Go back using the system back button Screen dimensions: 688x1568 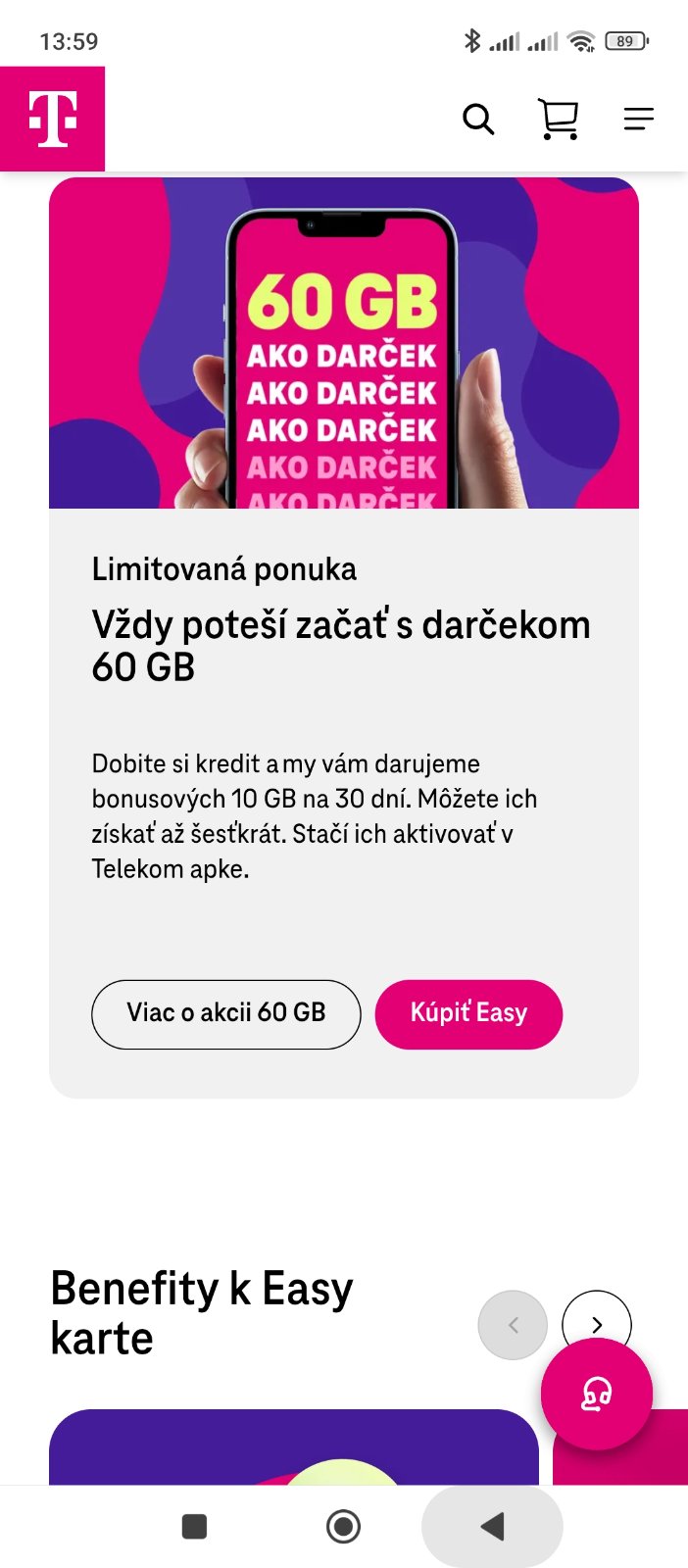492,1526
